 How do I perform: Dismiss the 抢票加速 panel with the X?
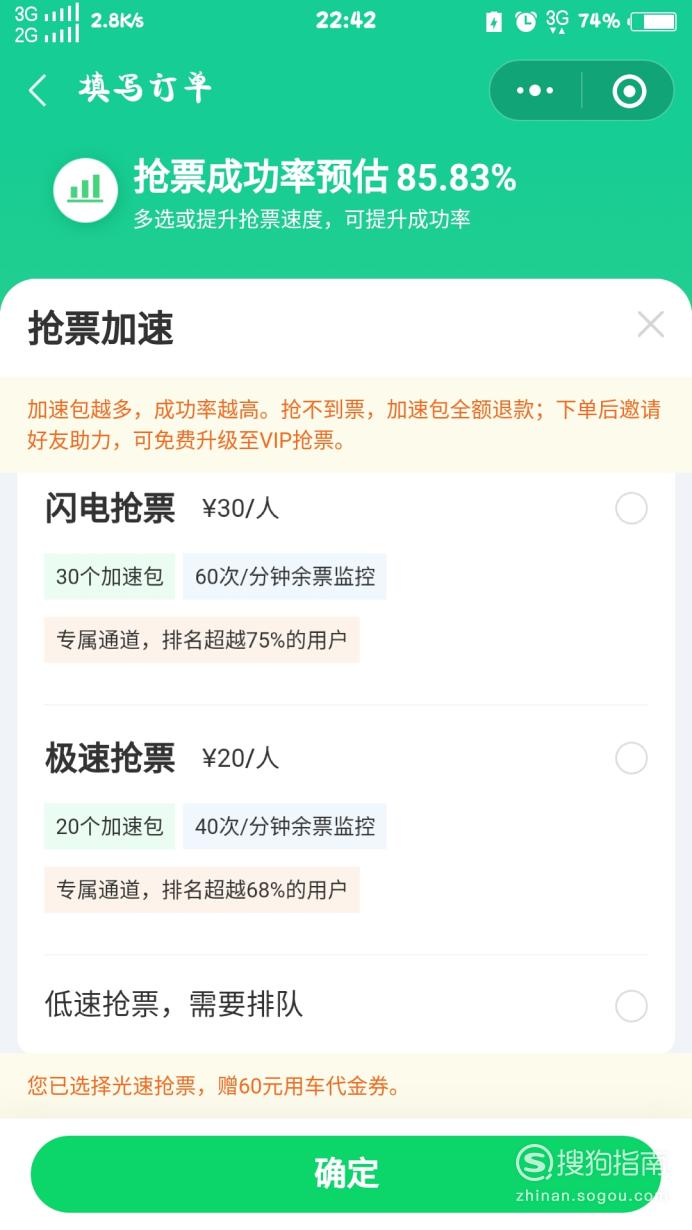pos(651,324)
